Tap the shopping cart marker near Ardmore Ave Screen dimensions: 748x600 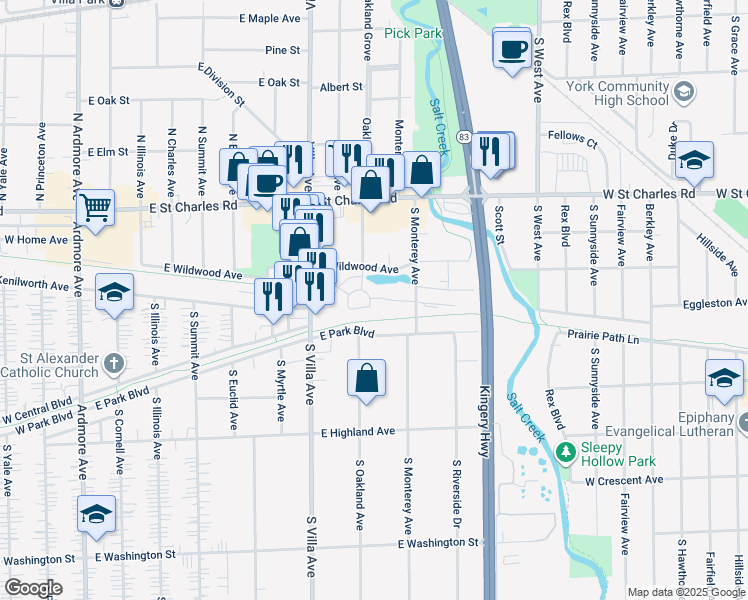tap(95, 208)
